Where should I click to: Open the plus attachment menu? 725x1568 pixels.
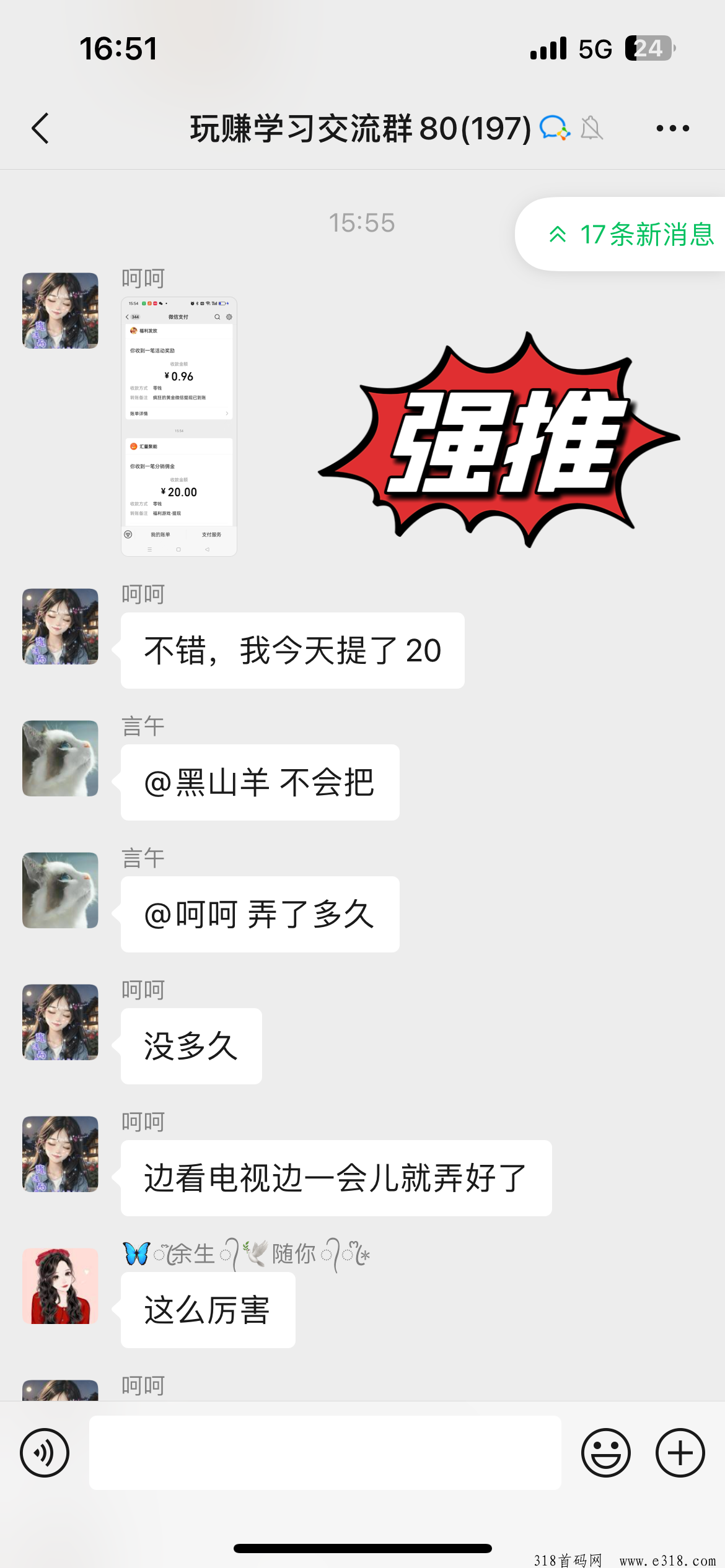click(x=680, y=1452)
